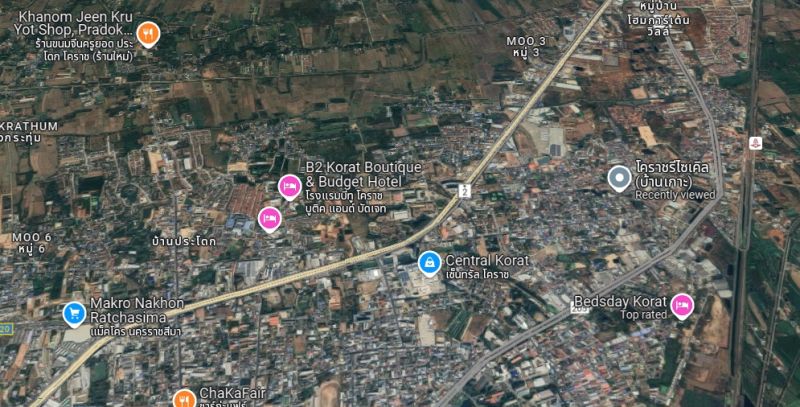This screenshot has width=800, height=407.
Task: Select the B2 Korat Boutique & Budget Hotel marker
Action: click(x=289, y=186)
